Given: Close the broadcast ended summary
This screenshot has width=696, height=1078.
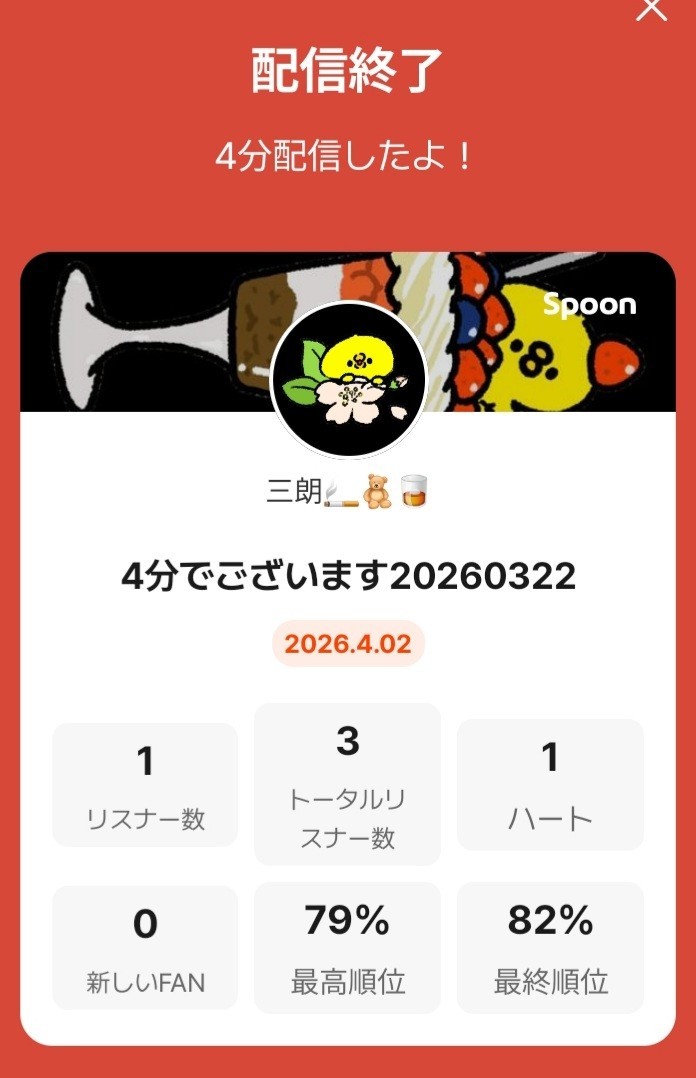Looking at the screenshot, I should coord(651,9).
